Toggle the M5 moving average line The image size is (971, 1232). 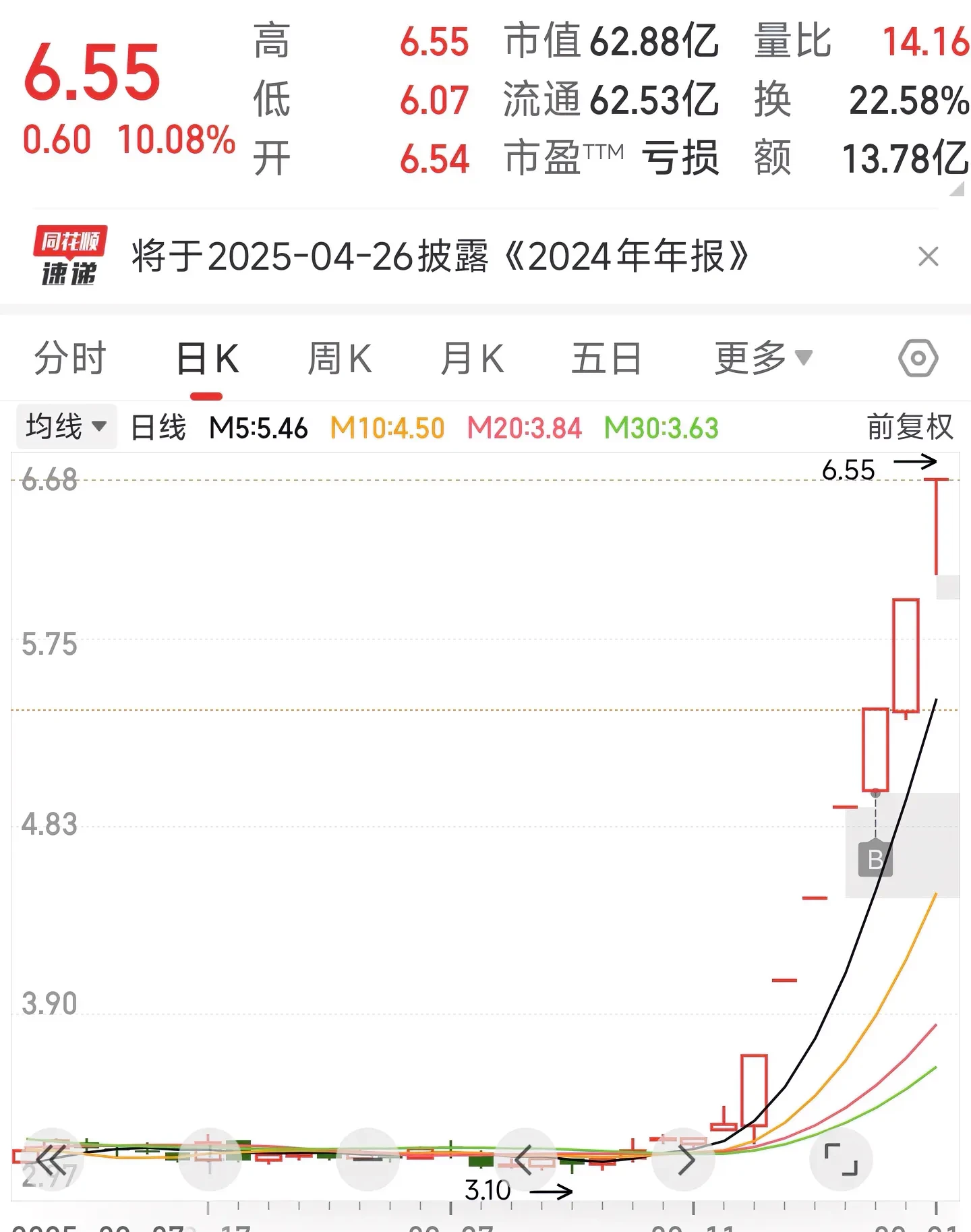[259, 427]
